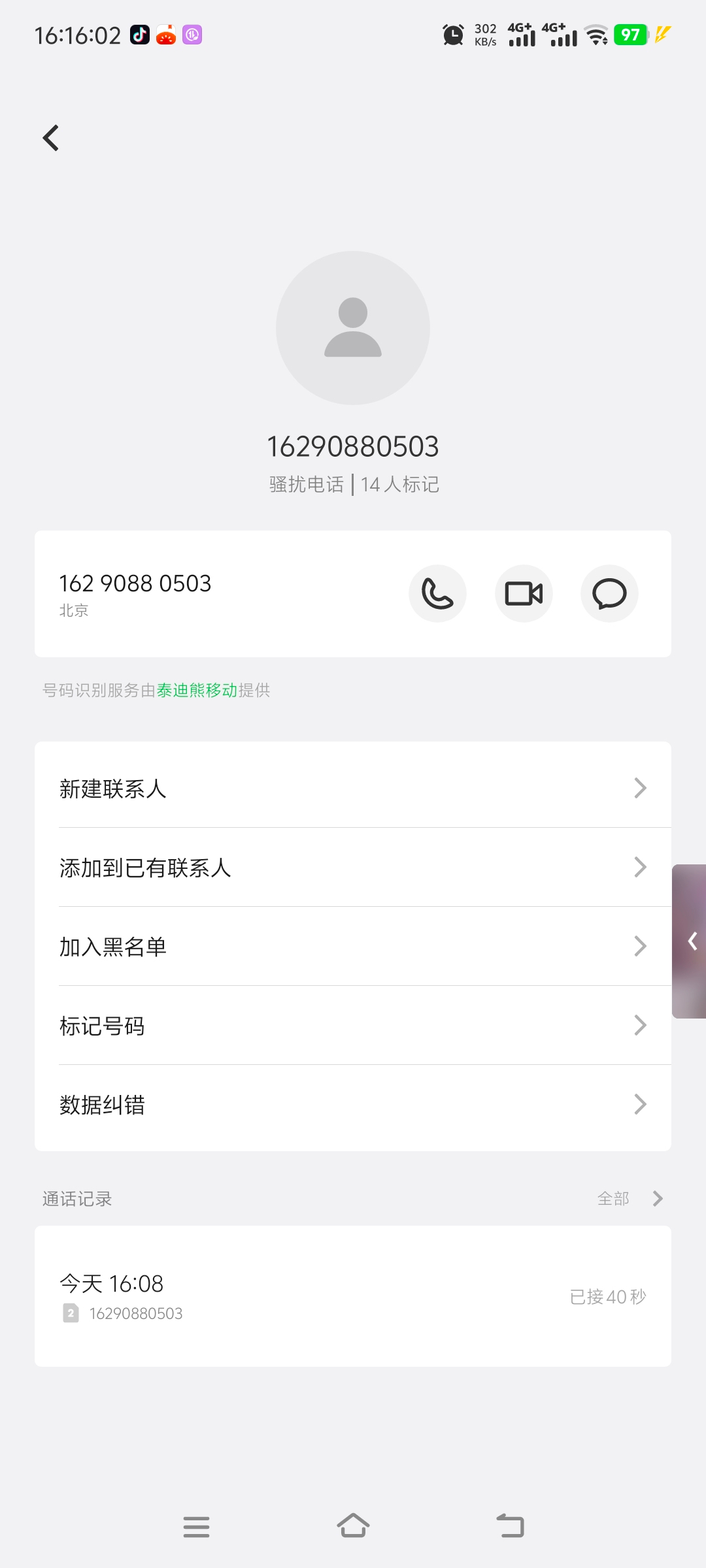706x1568 pixels.
Task: Start a video call to this number
Action: point(524,593)
